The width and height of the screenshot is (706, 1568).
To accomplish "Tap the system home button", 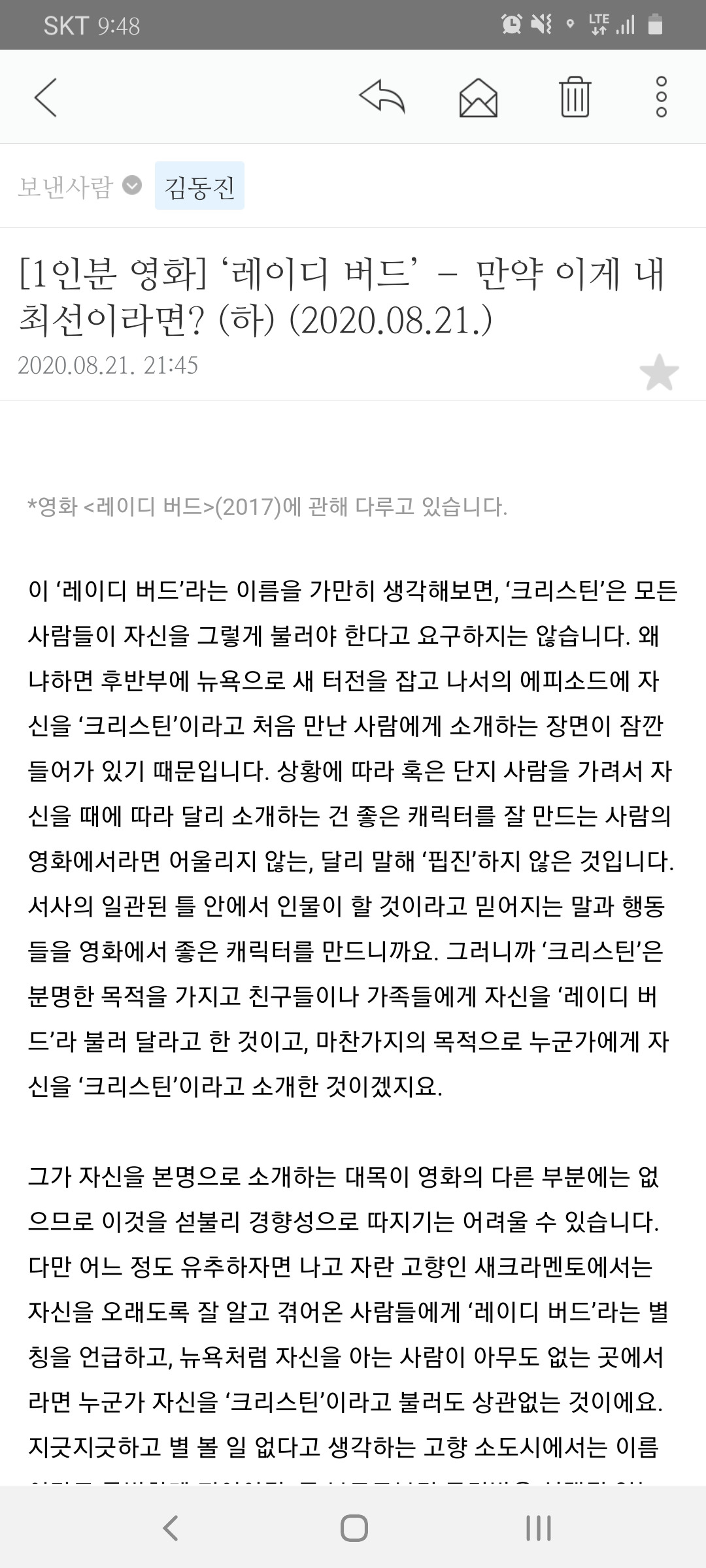I will [x=354, y=1529].
